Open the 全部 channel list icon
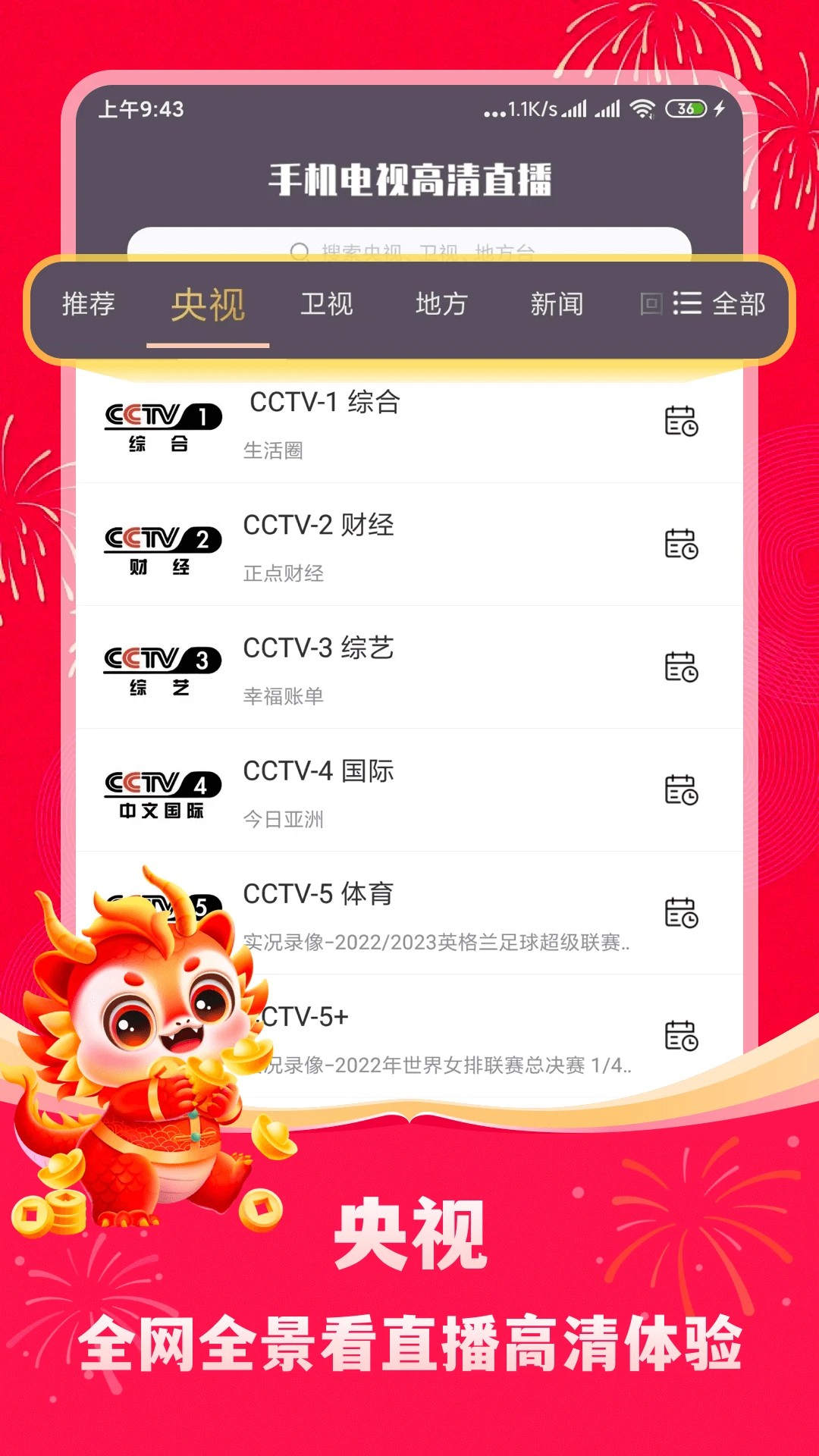The width and height of the screenshot is (819, 1456). point(686,304)
